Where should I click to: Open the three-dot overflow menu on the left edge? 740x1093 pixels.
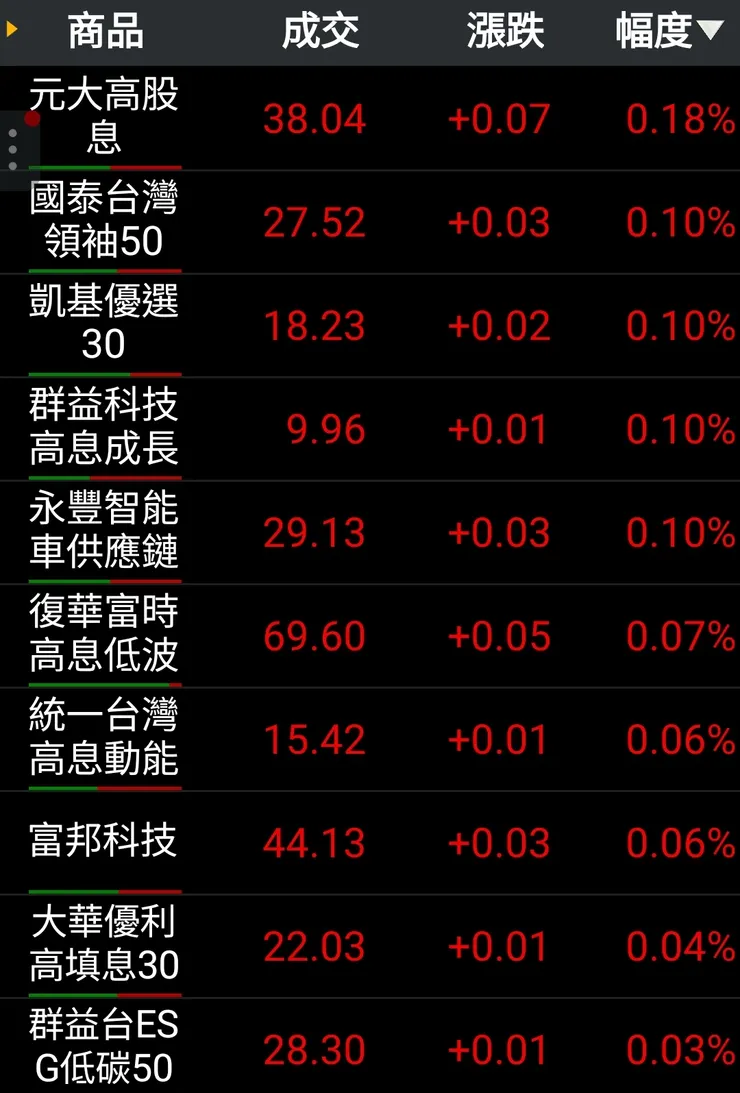click(x=13, y=148)
